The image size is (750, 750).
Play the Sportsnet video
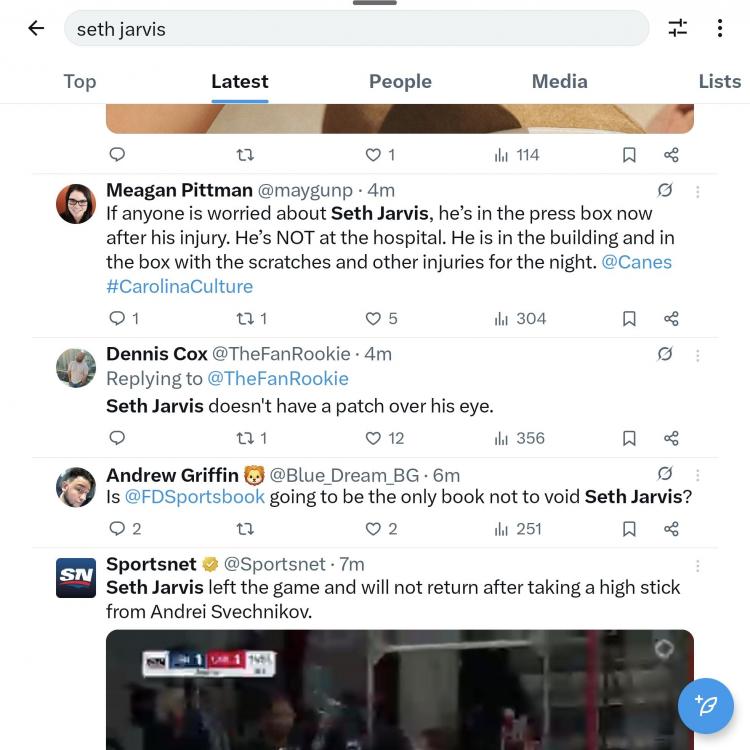(x=400, y=690)
